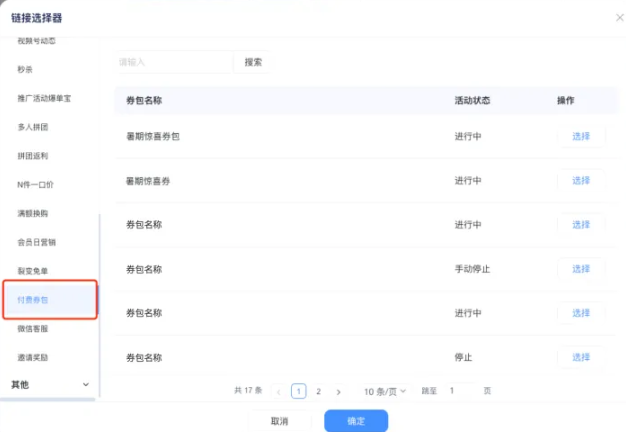The width and height of the screenshot is (626, 432).
Task: Collapse the 其他 section
Action: 85,384
